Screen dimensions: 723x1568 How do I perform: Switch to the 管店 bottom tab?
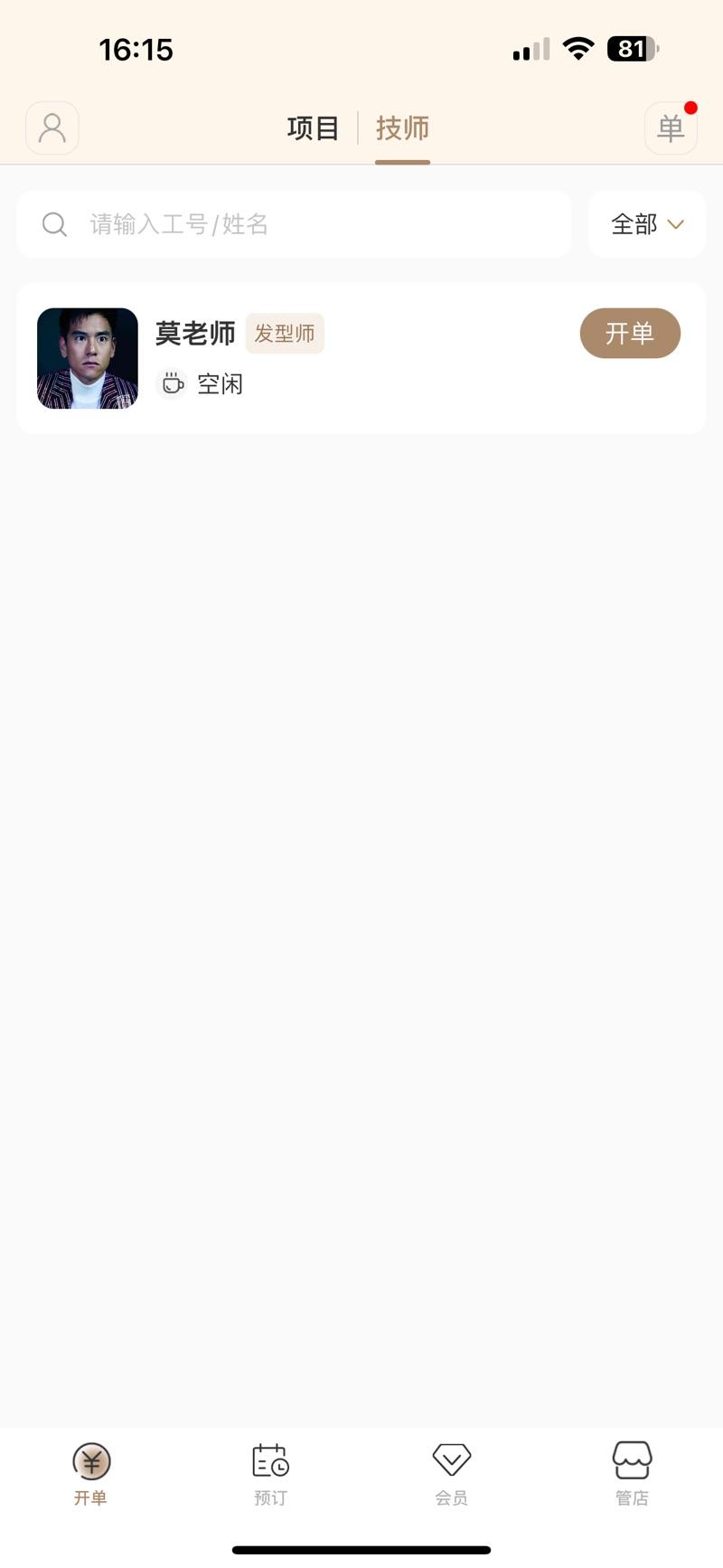click(632, 1474)
